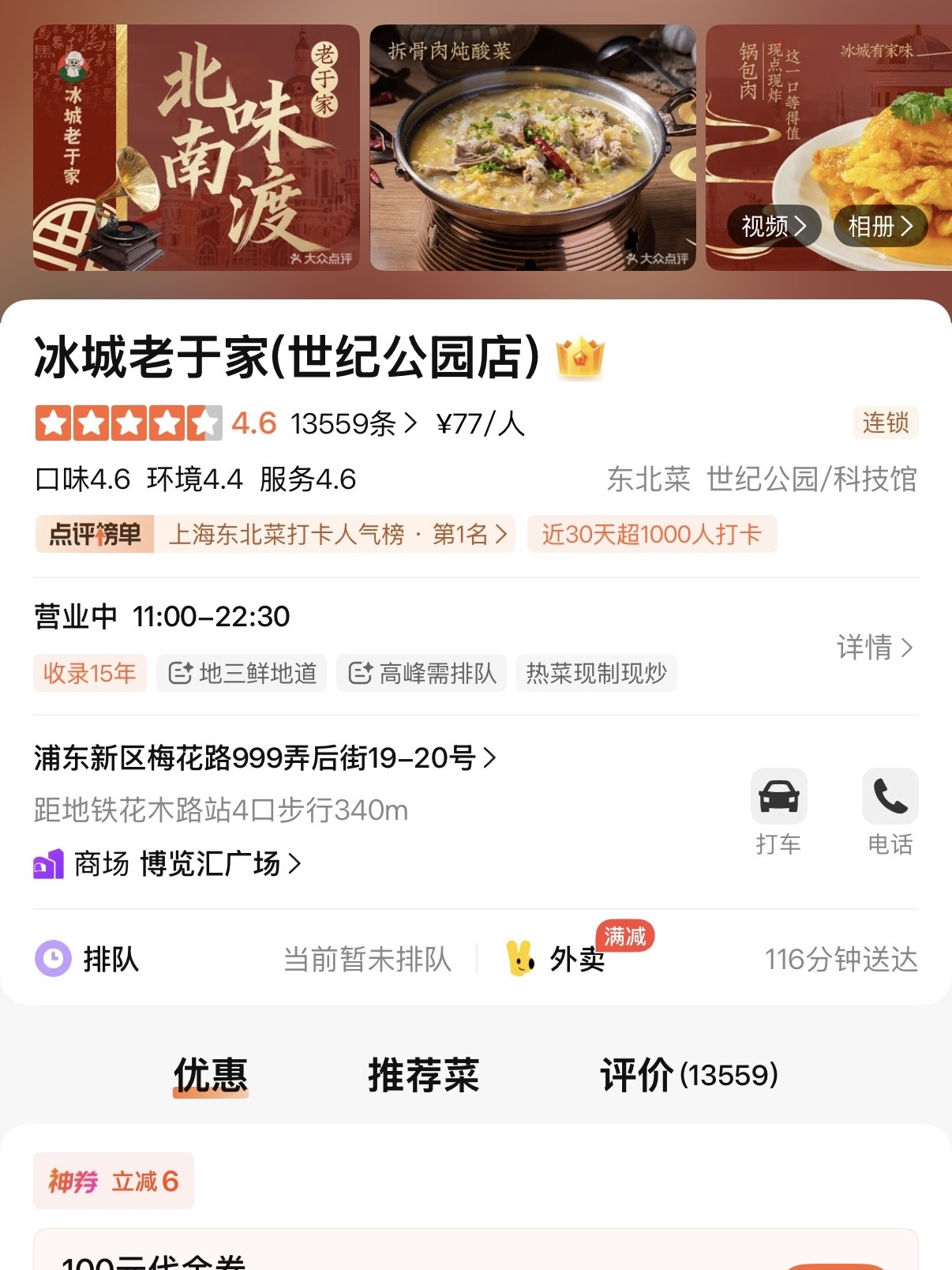
Task: Switch to the 优惠 tab
Action: click(x=211, y=1075)
